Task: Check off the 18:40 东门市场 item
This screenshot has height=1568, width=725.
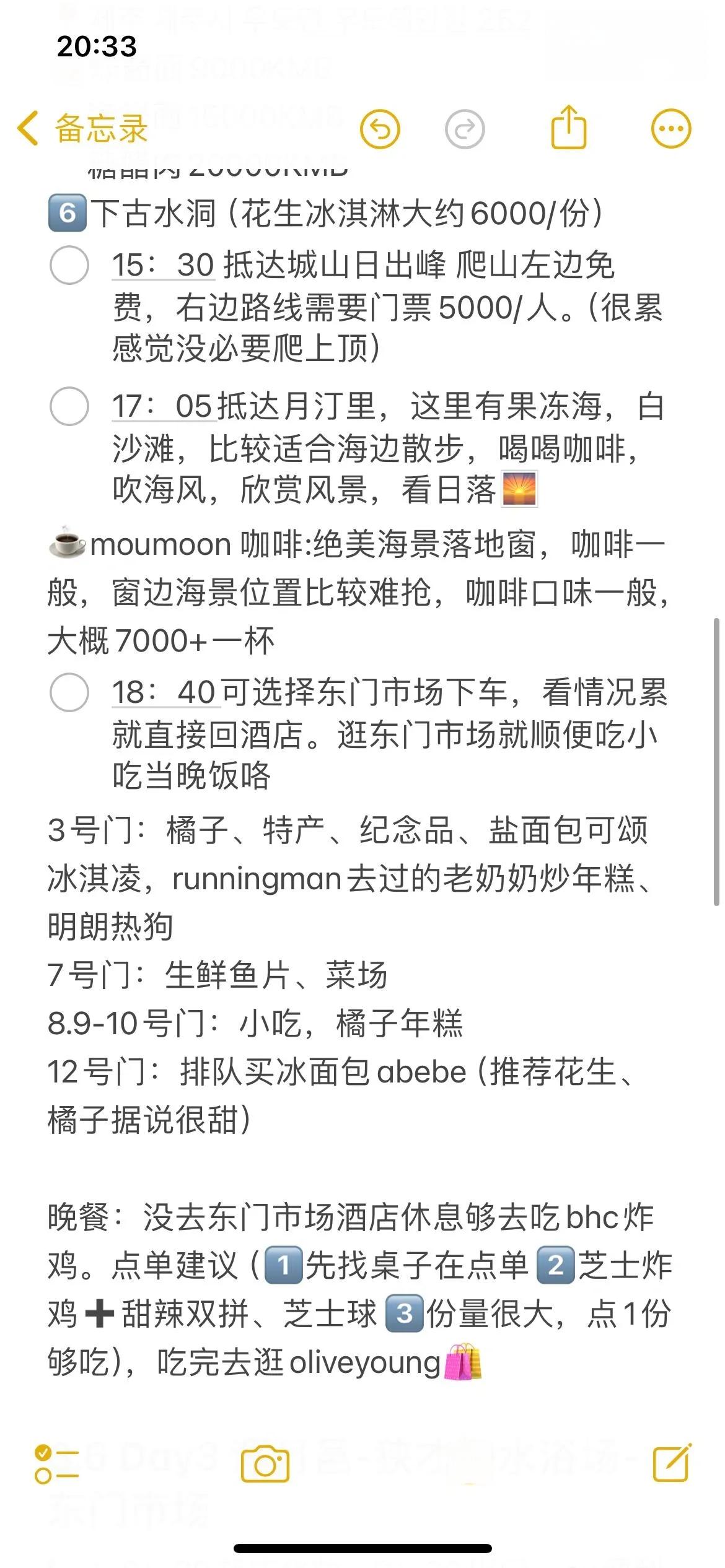Action: (x=69, y=692)
